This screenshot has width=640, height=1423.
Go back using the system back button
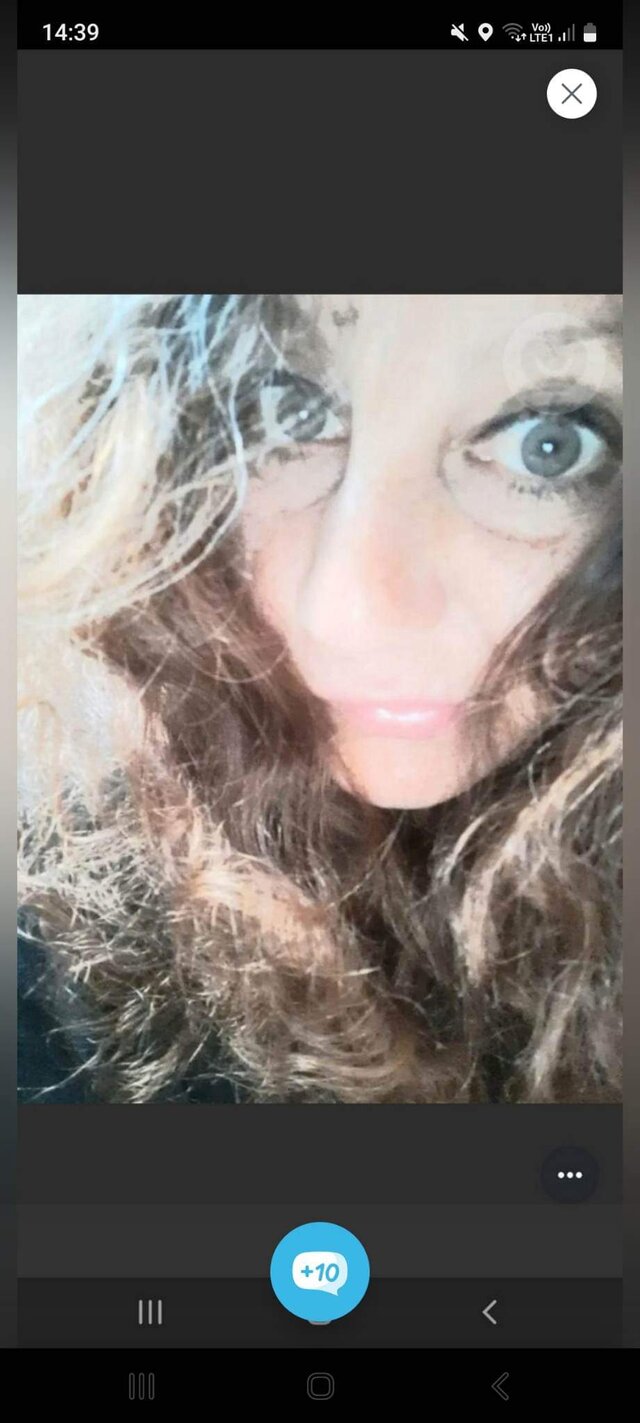coord(501,1386)
